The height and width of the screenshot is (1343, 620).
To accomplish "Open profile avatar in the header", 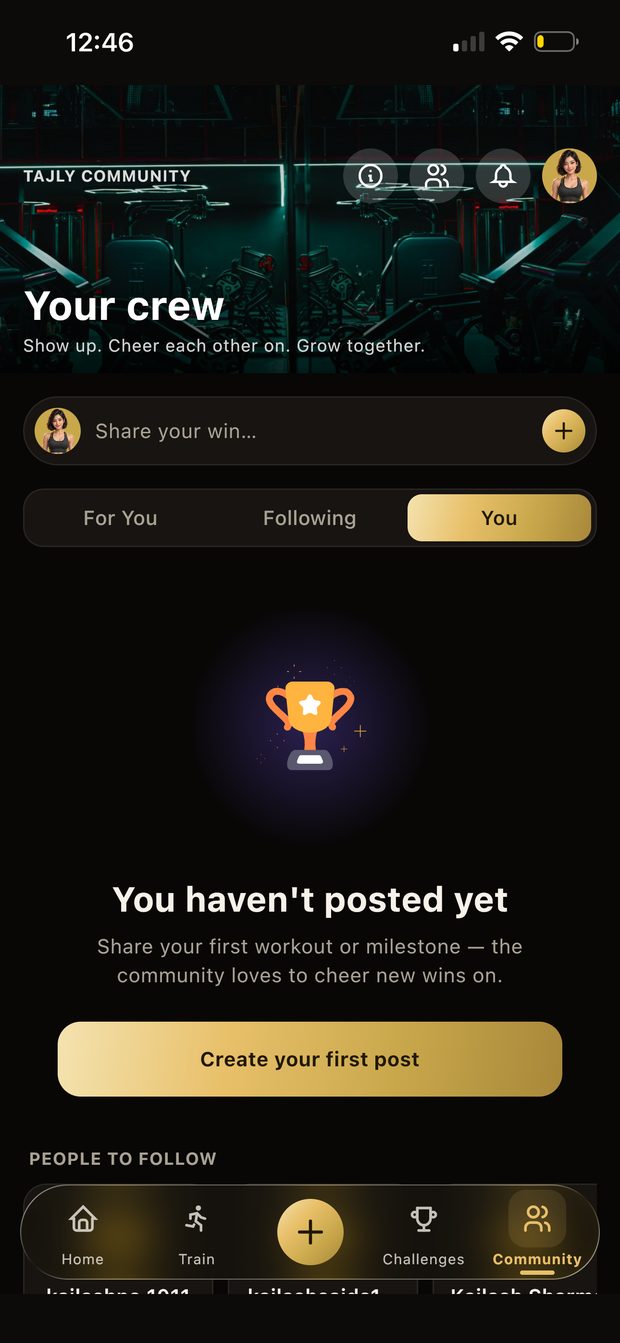I will pyautogui.click(x=569, y=176).
